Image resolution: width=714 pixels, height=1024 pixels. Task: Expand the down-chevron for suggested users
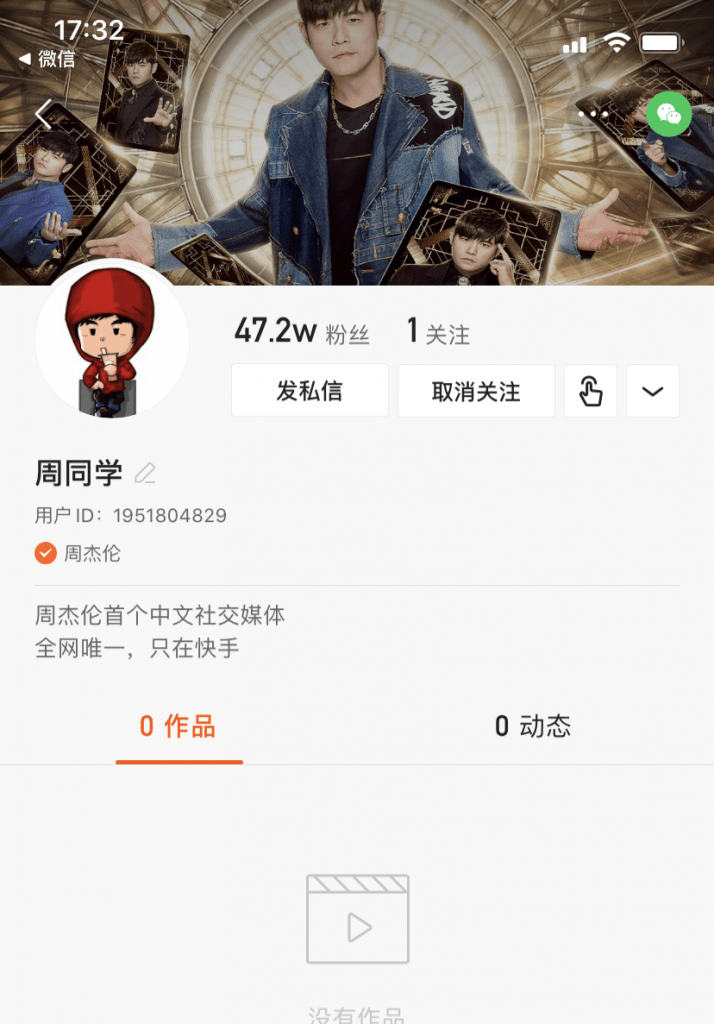point(653,391)
